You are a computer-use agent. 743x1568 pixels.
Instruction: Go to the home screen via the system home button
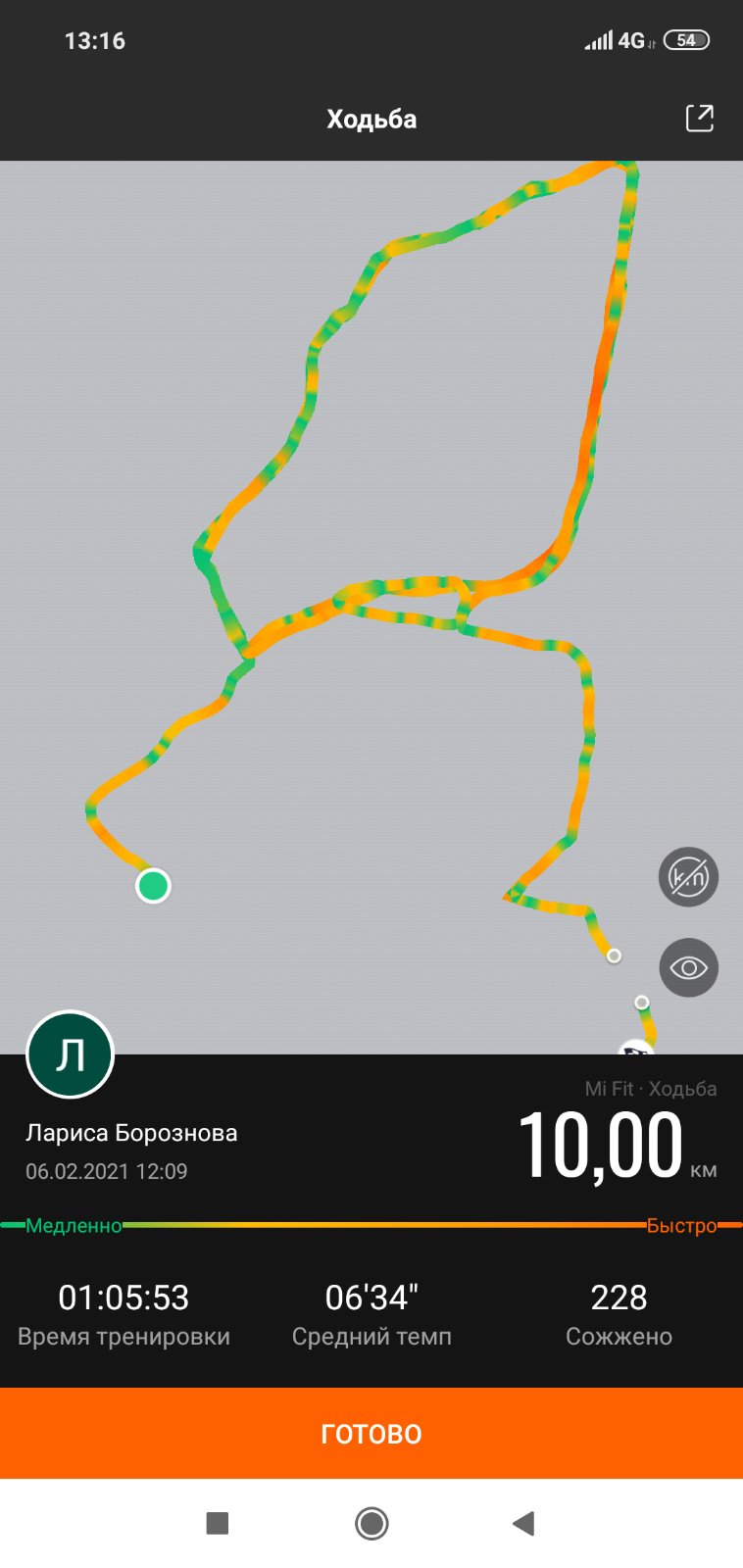click(x=371, y=1523)
